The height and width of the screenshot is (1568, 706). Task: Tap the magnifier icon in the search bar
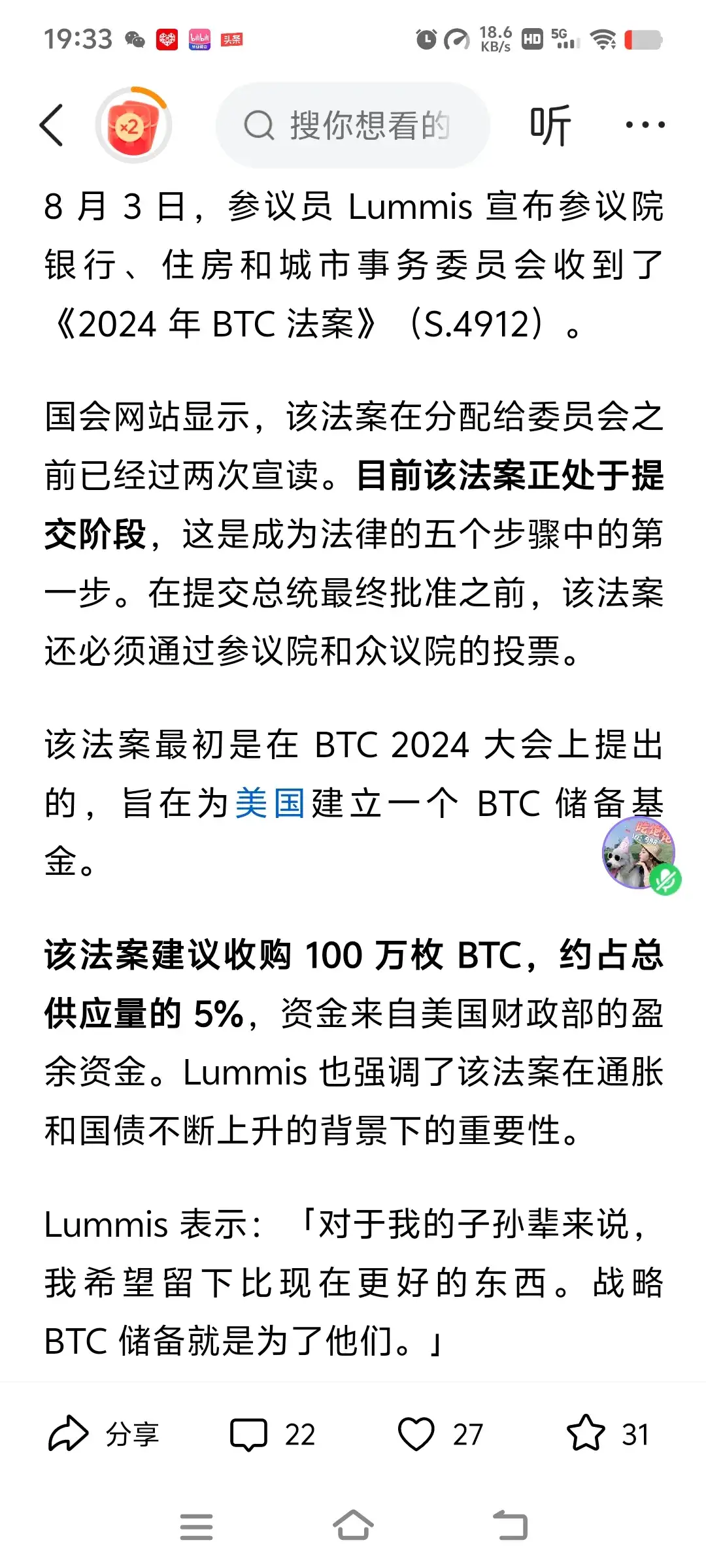(260, 124)
